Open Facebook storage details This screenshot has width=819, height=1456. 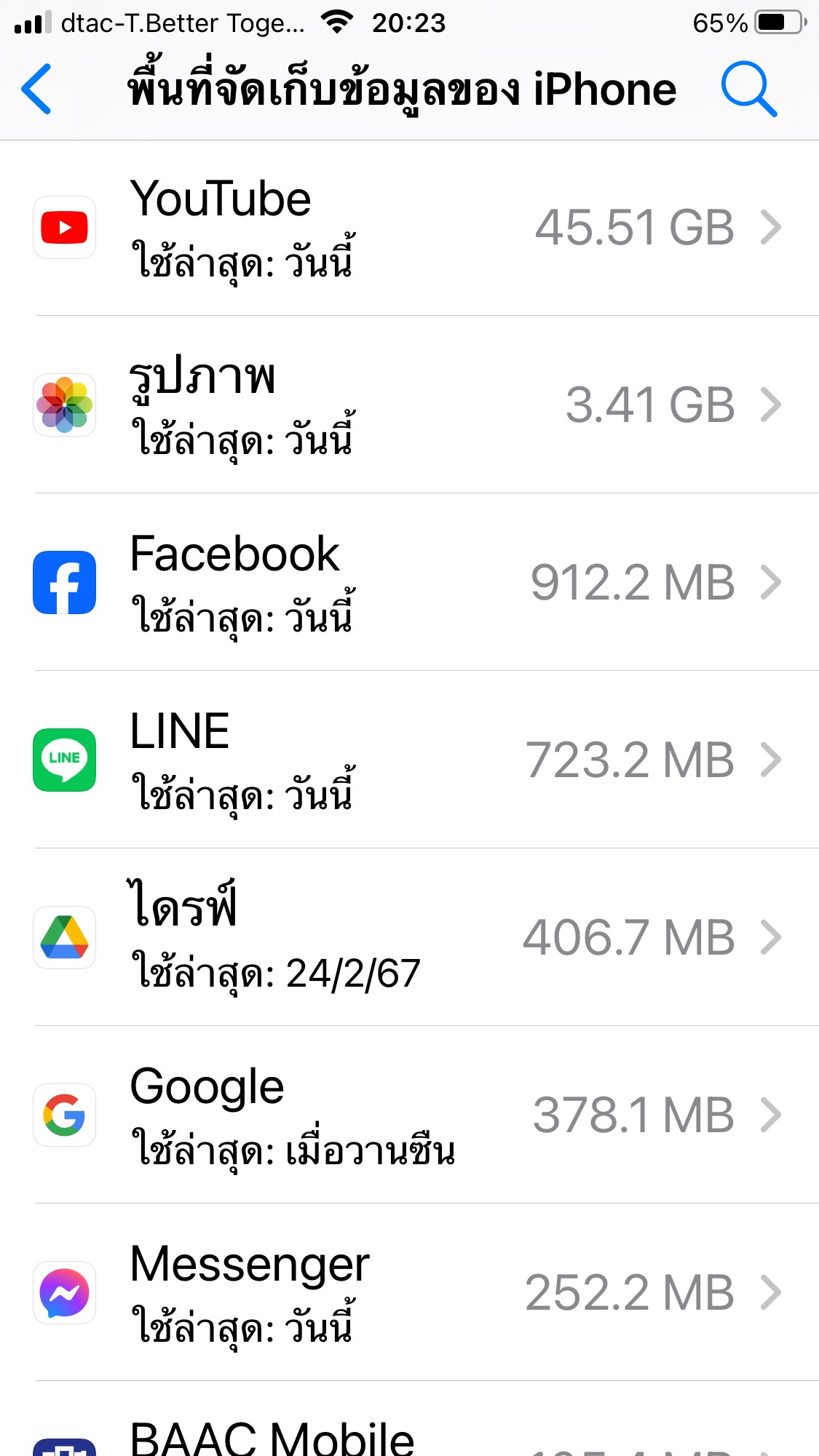coord(408,583)
